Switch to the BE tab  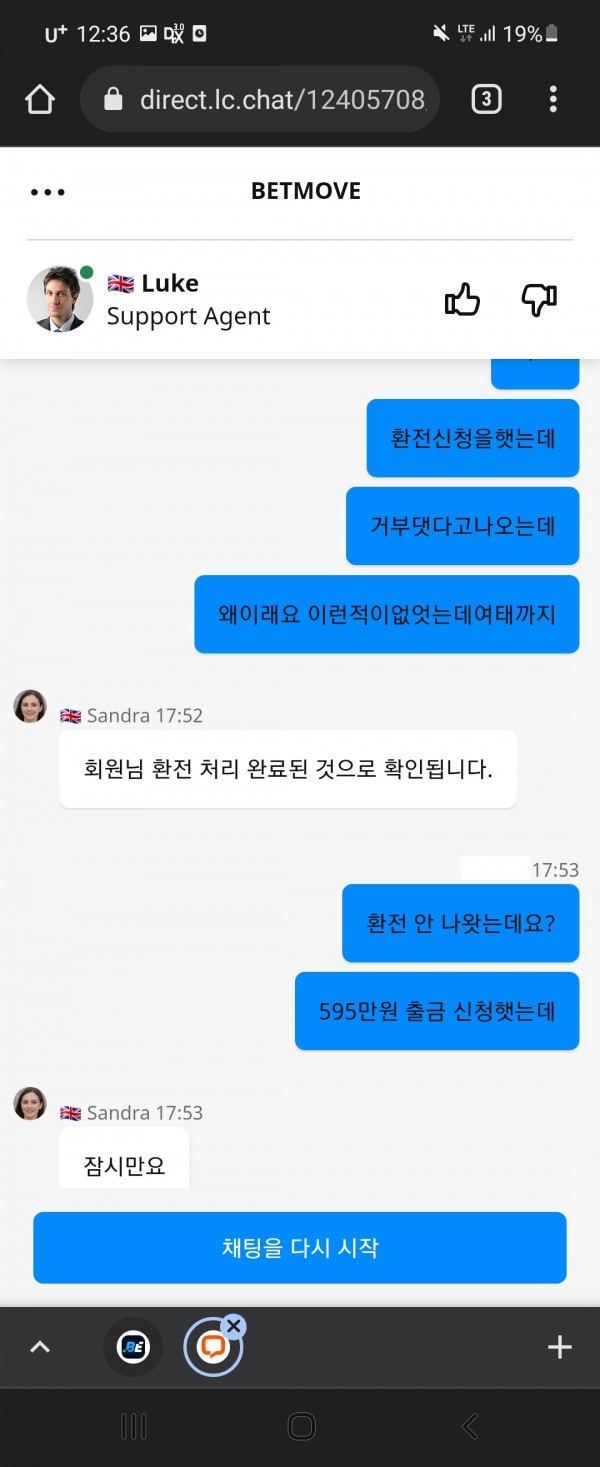tap(133, 1347)
